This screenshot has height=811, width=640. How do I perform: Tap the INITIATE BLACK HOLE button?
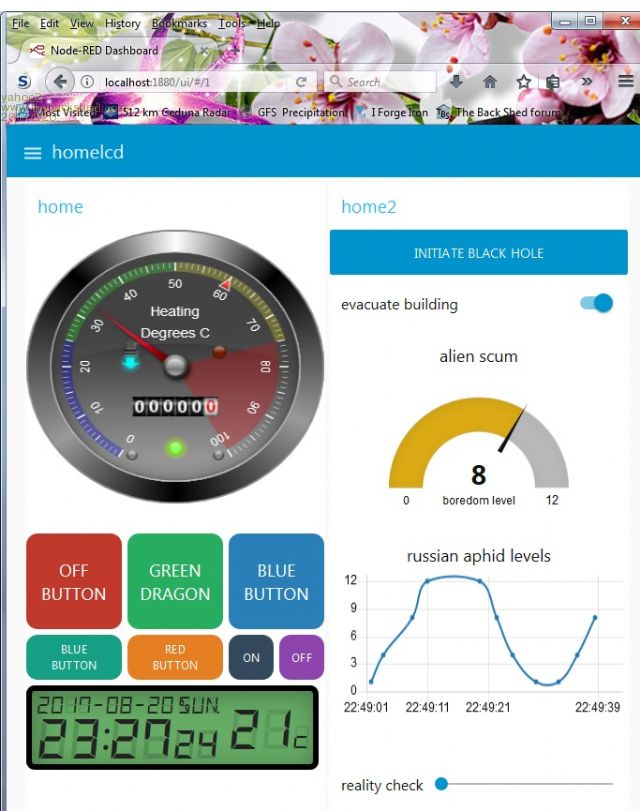pos(478,253)
